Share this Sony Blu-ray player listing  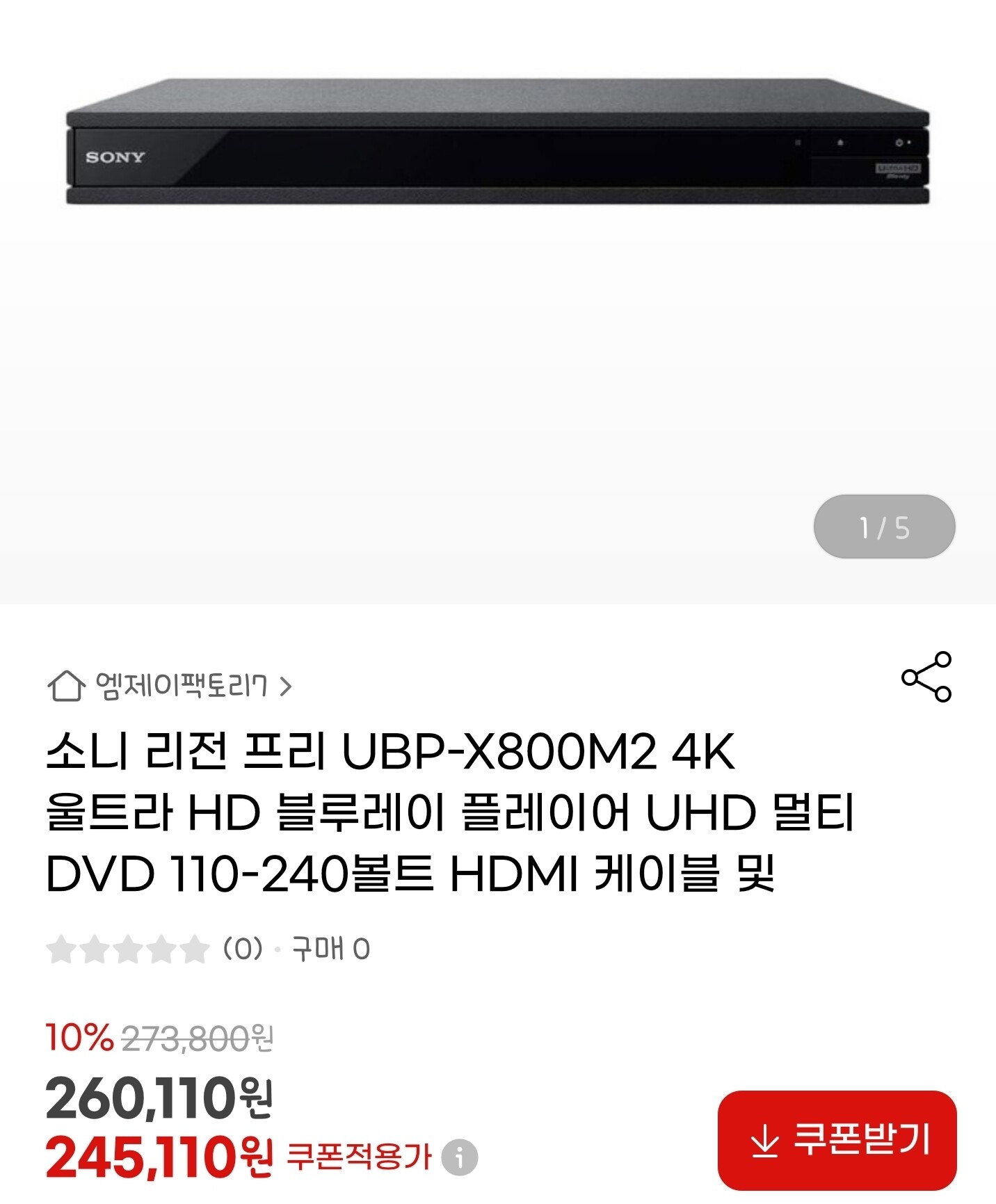926,677
